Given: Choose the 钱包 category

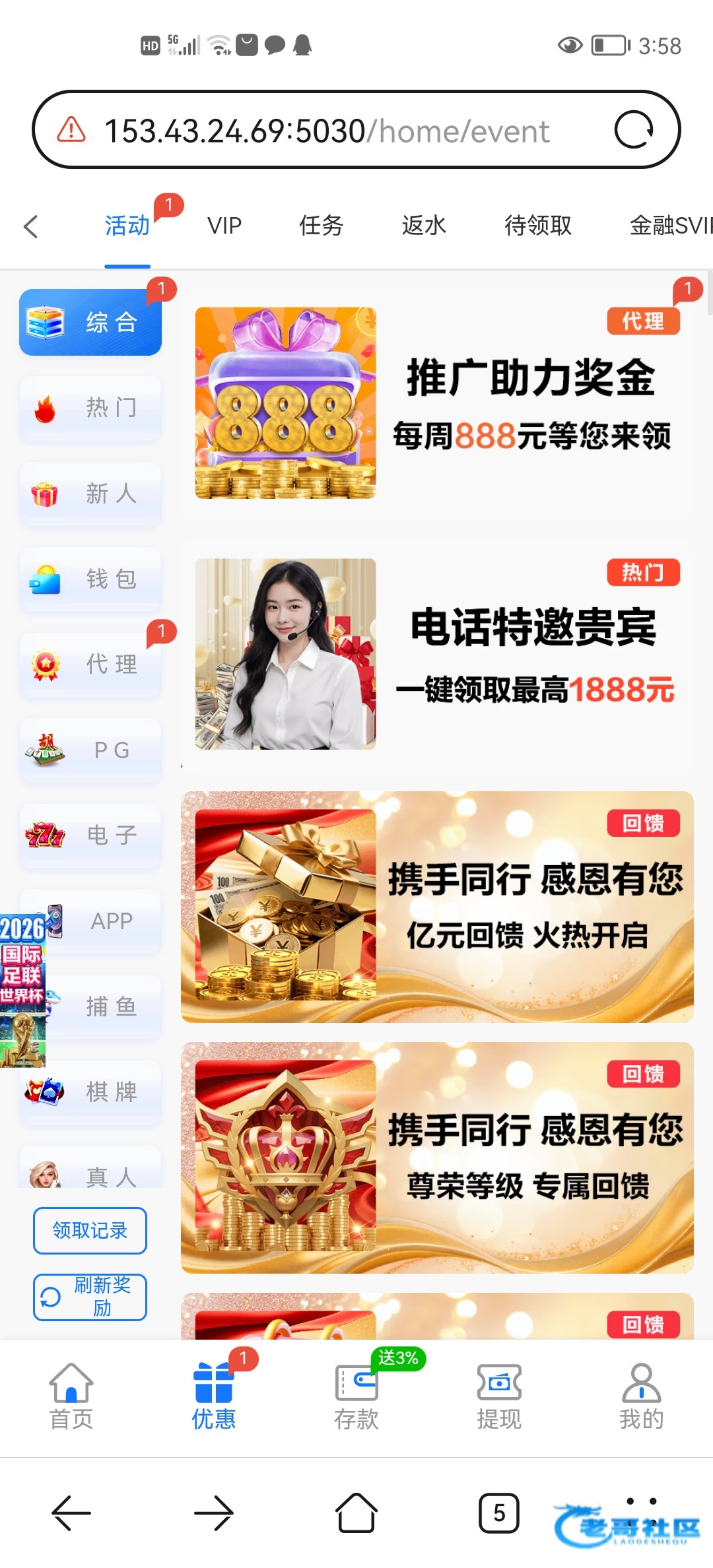Looking at the screenshot, I should click(x=91, y=579).
